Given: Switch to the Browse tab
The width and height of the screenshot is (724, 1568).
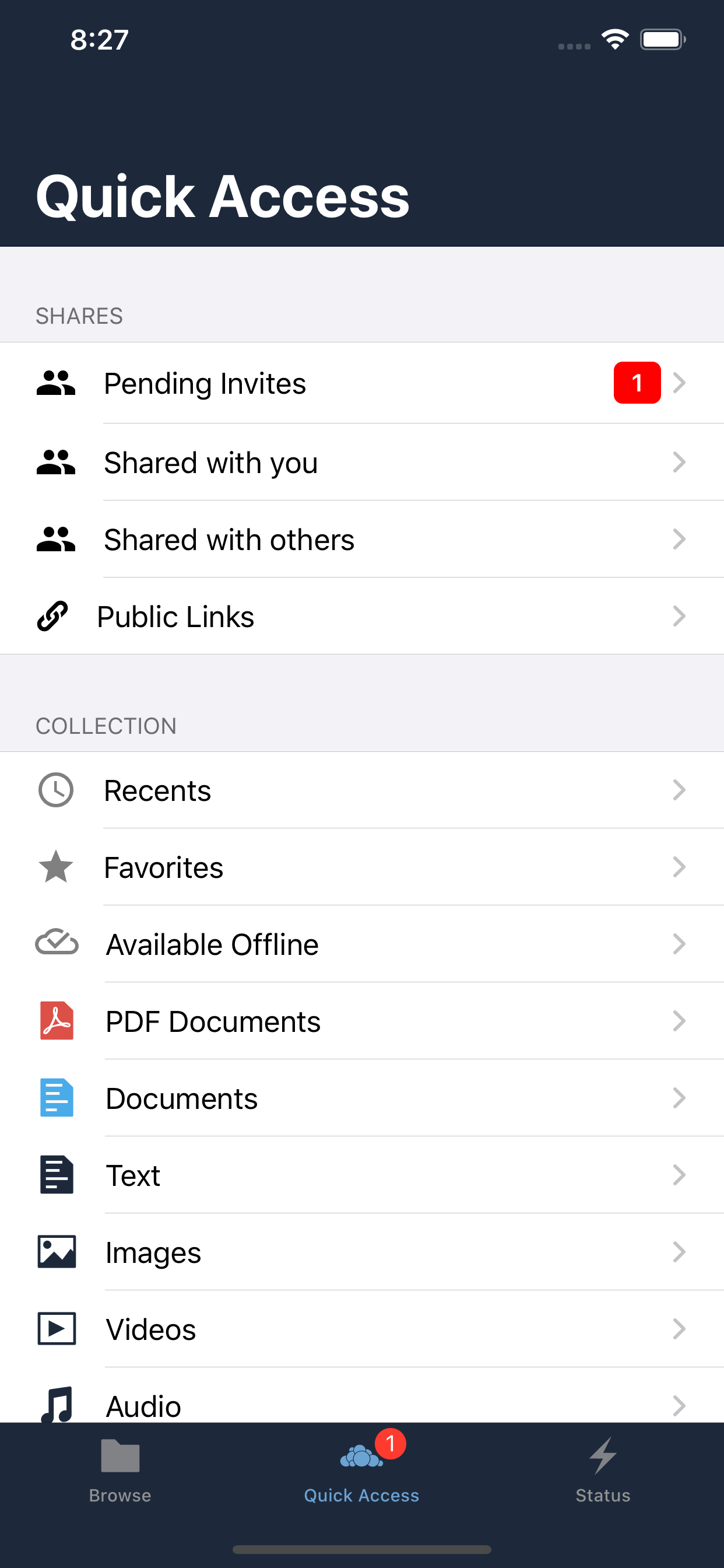Looking at the screenshot, I should [x=120, y=1470].
